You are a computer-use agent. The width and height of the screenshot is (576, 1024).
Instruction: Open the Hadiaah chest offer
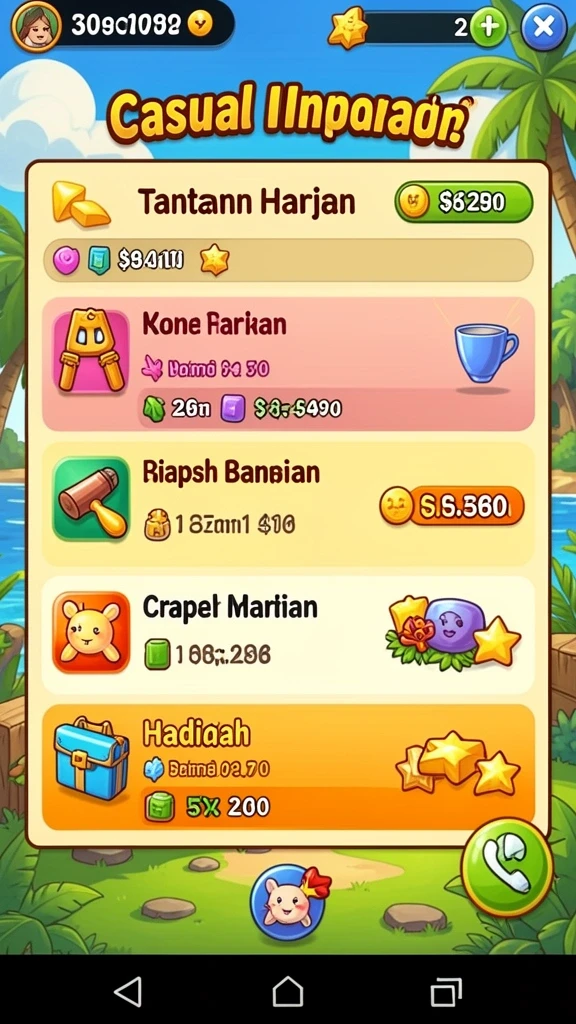coord(288,767)
